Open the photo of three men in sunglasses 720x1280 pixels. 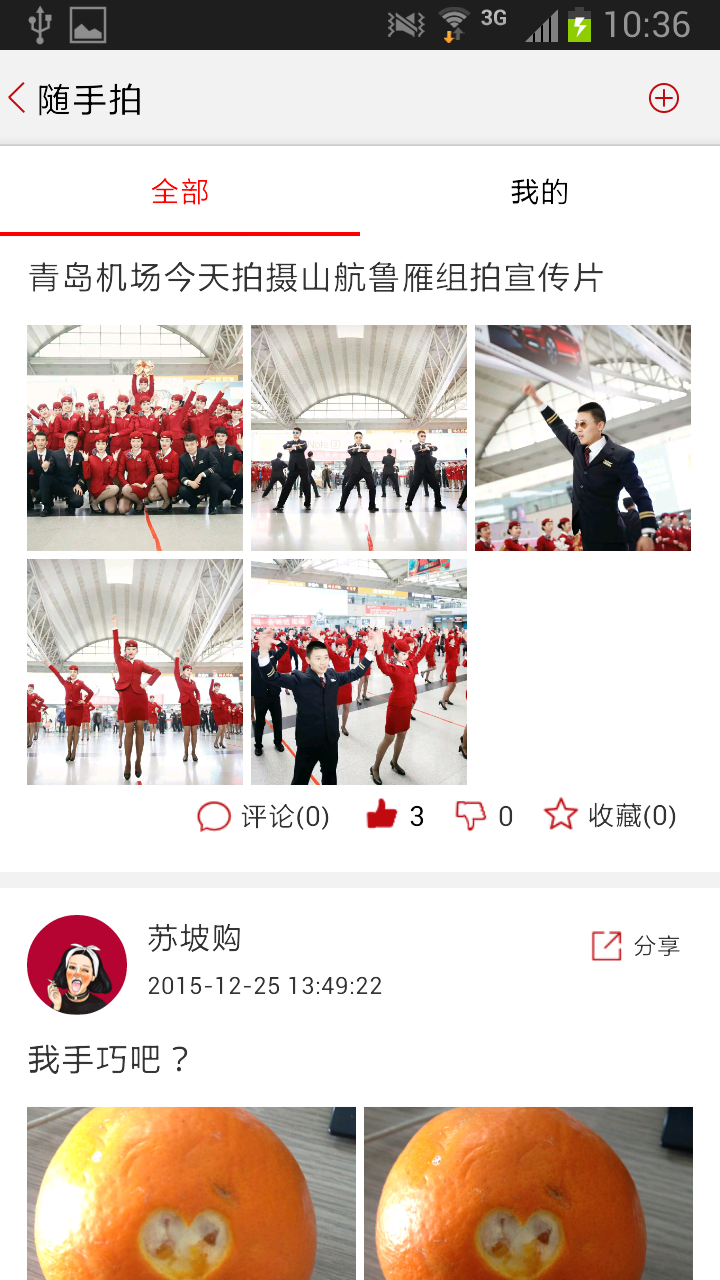[x=359, y=438]
